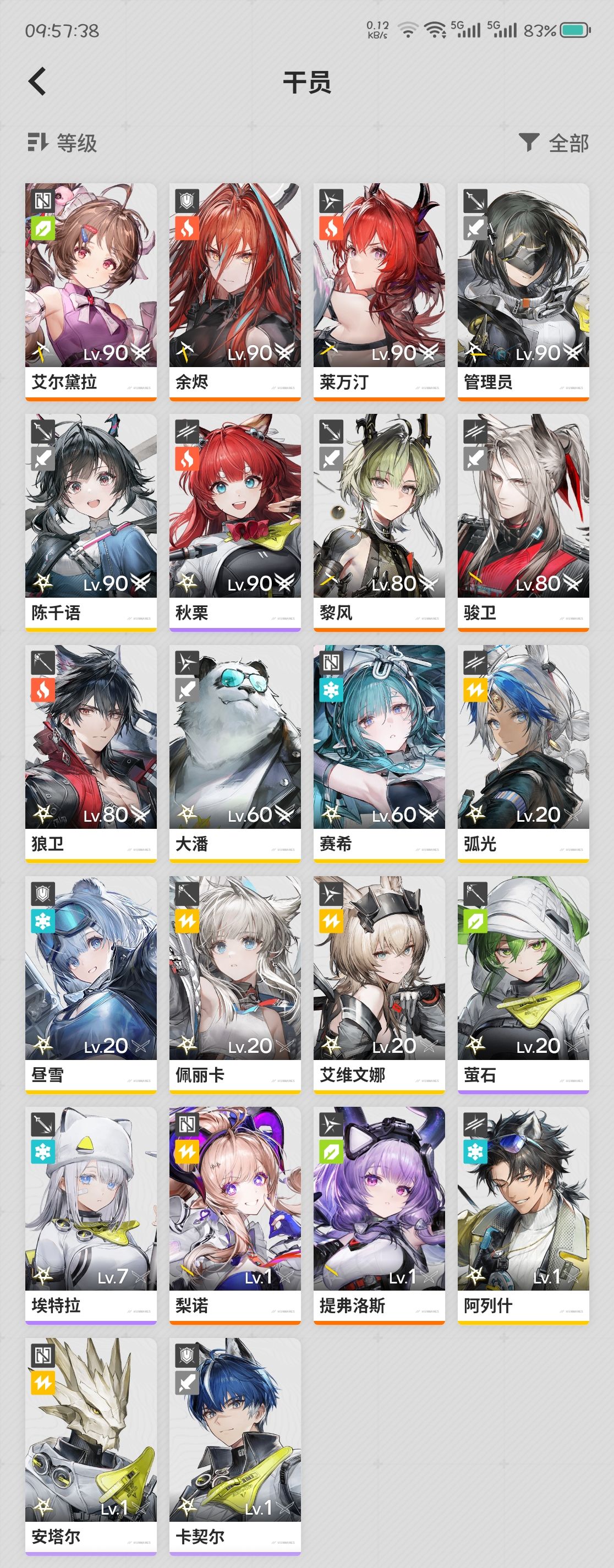This screenshot has height=1568, width=614.
Task: Select the 秋栗 operator card
Action: (x=235, y=523)
